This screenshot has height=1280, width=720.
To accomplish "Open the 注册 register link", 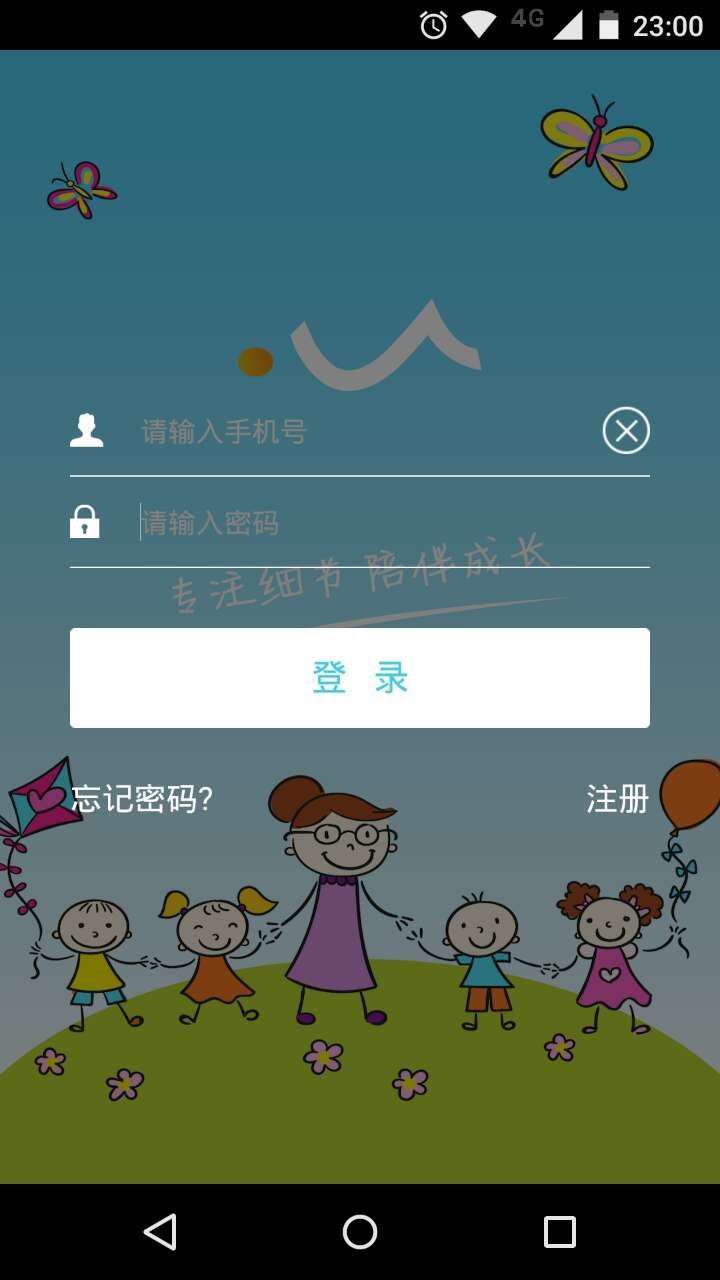I will [617, 799].
